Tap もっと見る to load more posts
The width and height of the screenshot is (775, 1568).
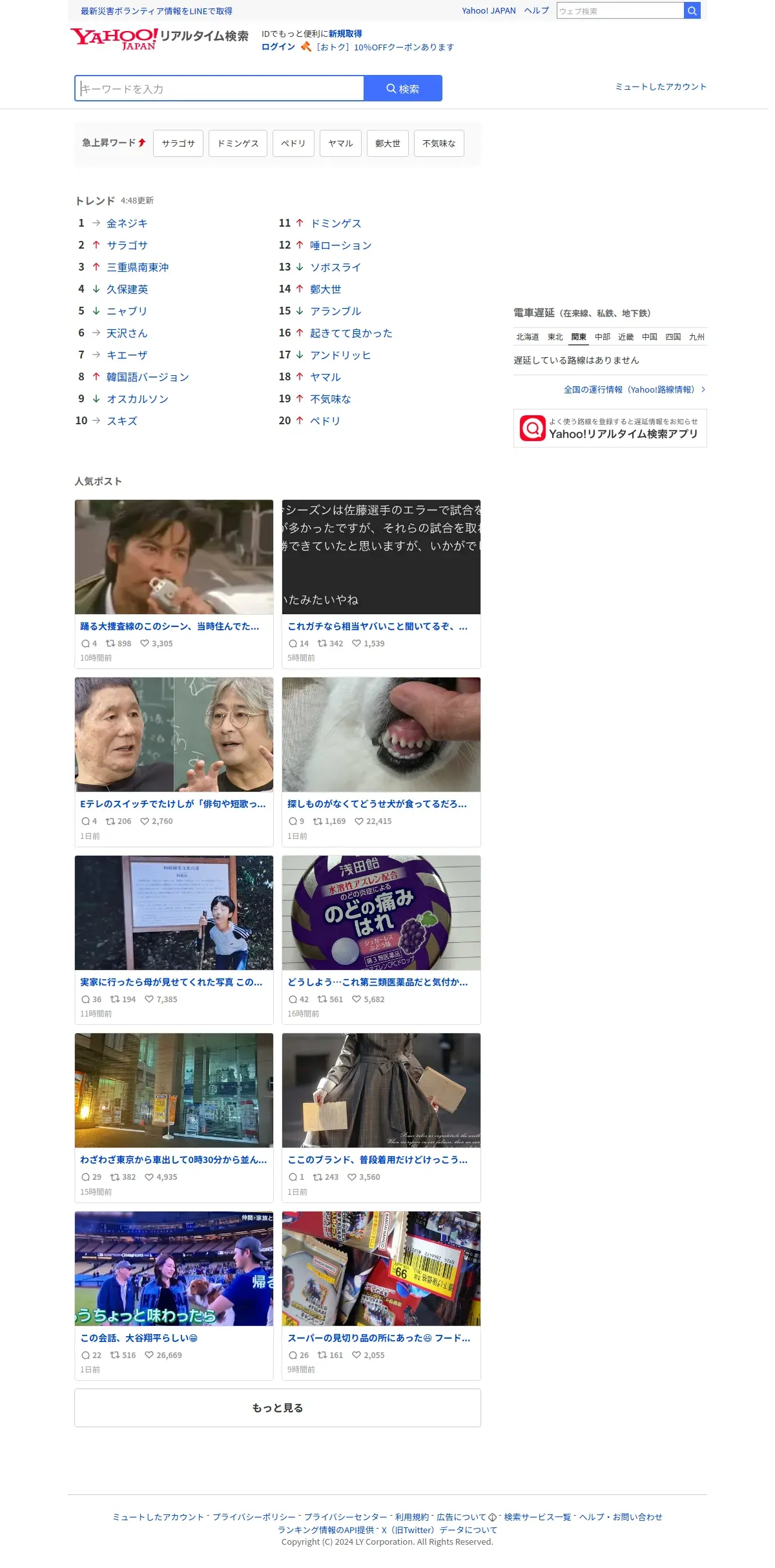(277, 1408)
